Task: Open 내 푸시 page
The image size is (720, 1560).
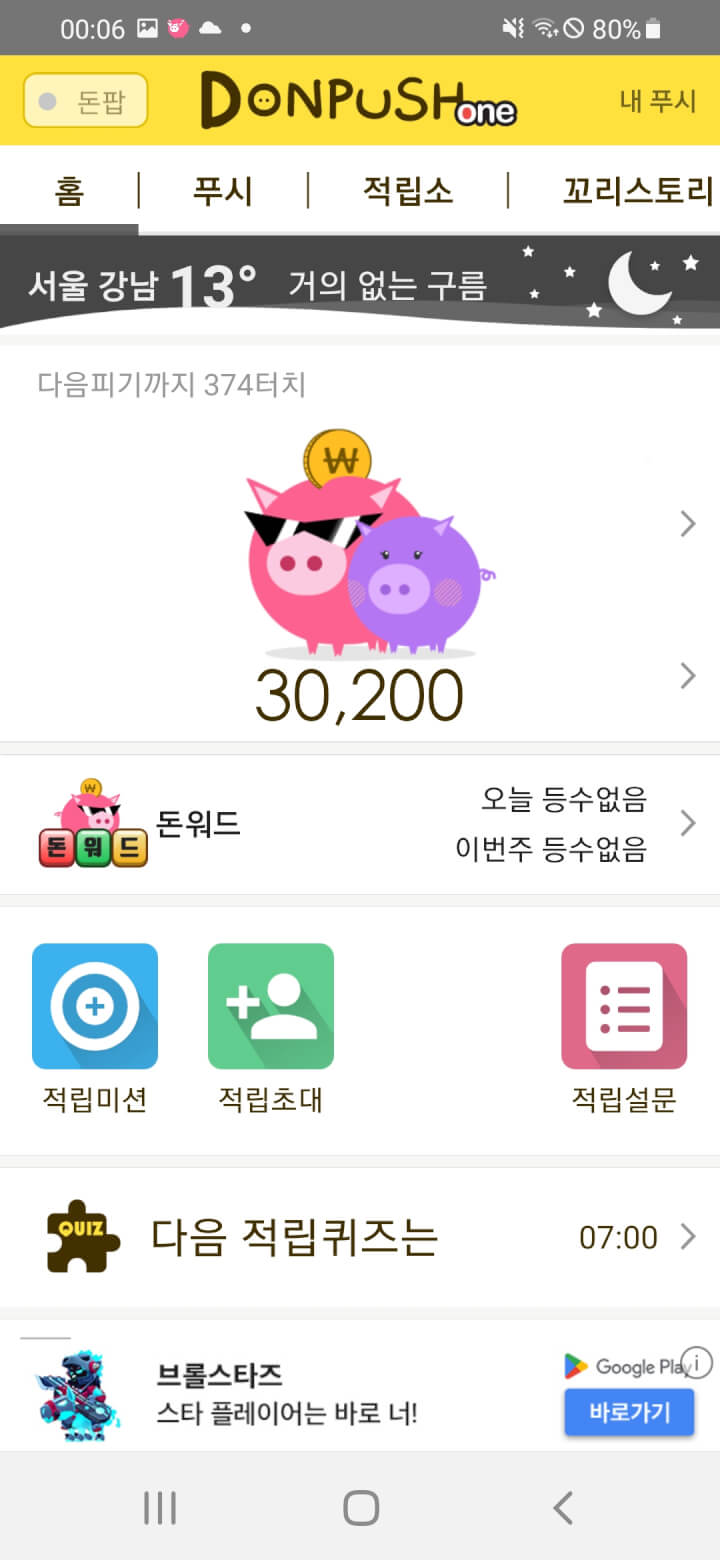Action: tap(657, 101)
